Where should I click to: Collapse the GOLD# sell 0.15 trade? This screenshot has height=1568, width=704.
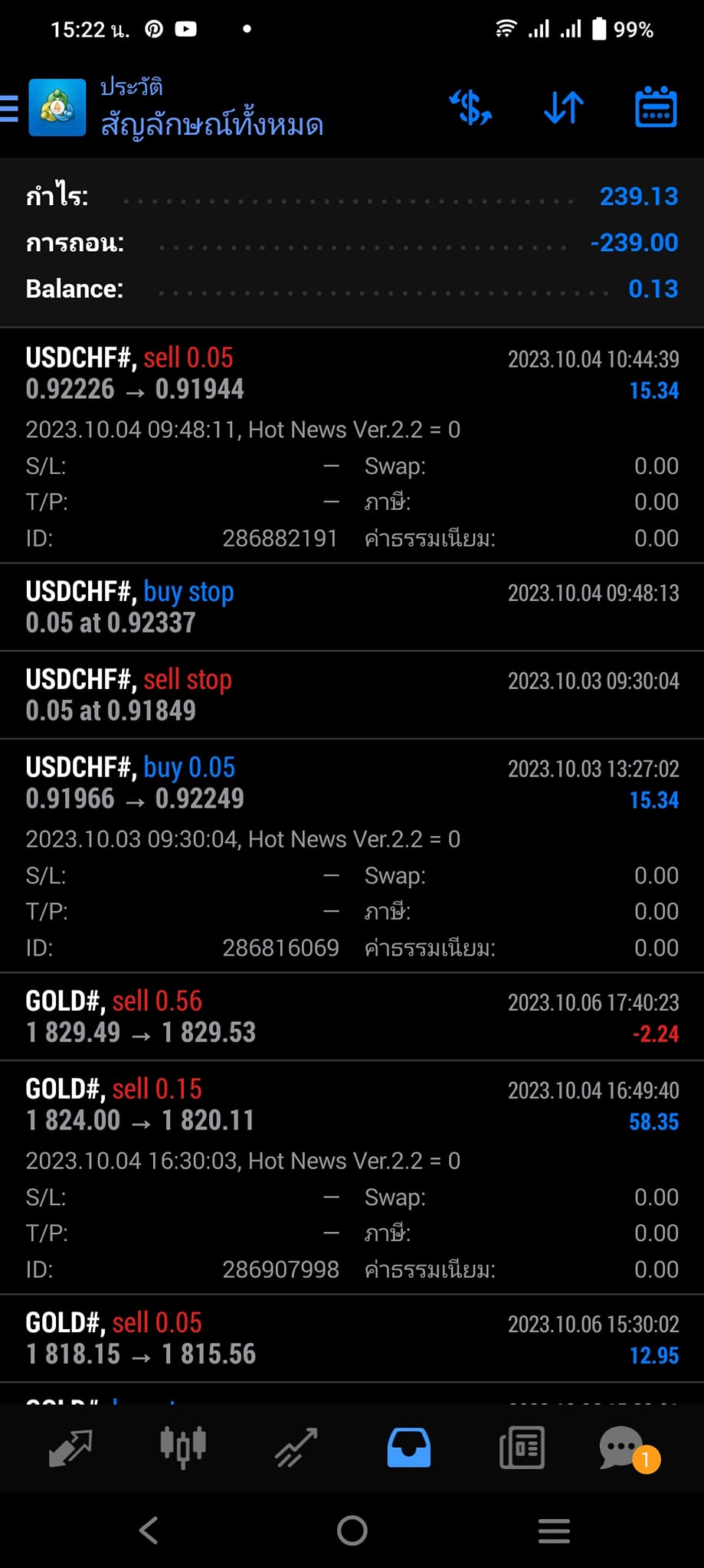[352, 1178]
